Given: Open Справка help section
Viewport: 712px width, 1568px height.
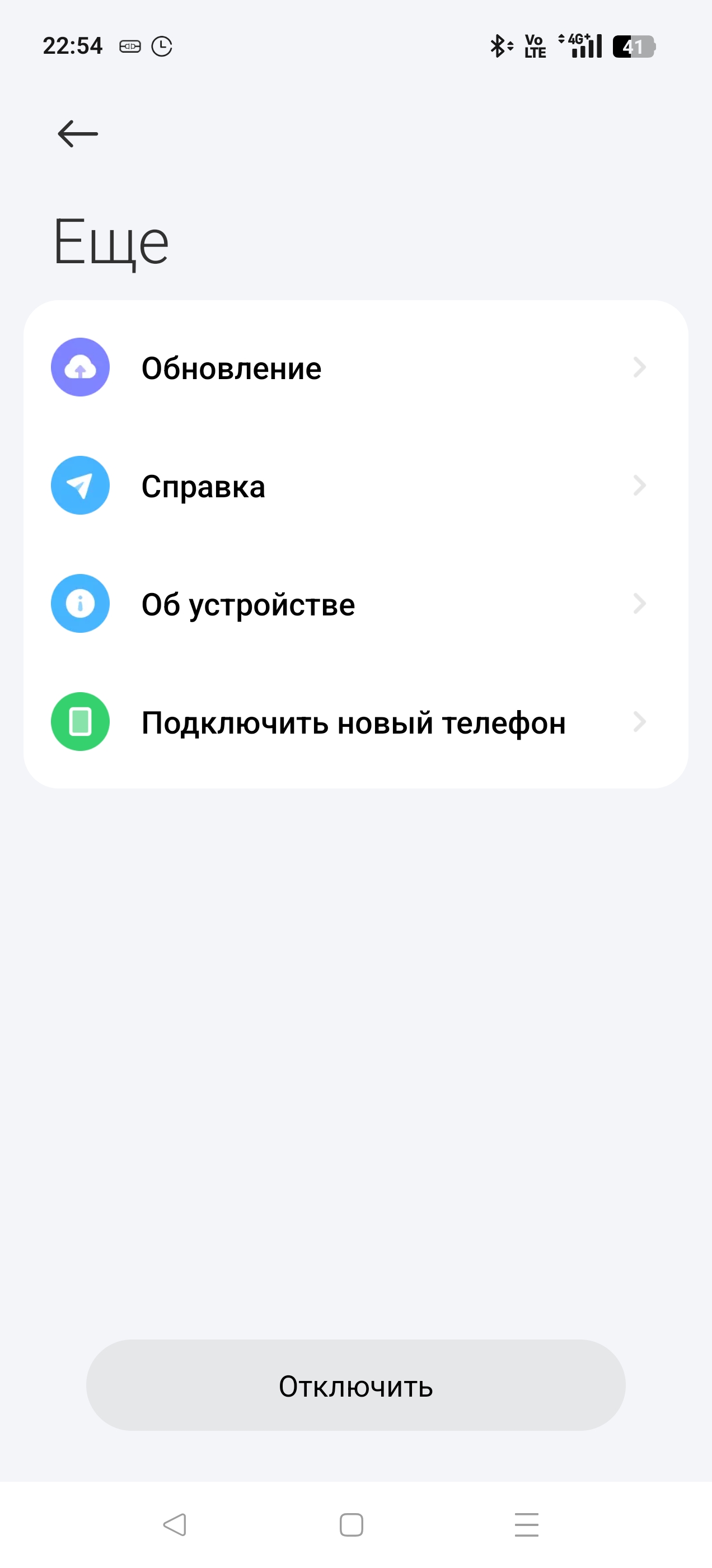Looking at the screenshot, I should click(x=356, y=486).
